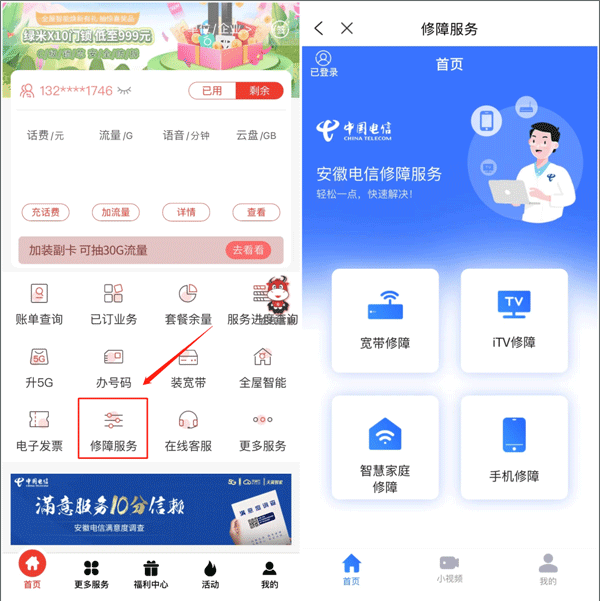Check 套餐余量
This screenshot has width=600, height=601.
coord(187,303)
